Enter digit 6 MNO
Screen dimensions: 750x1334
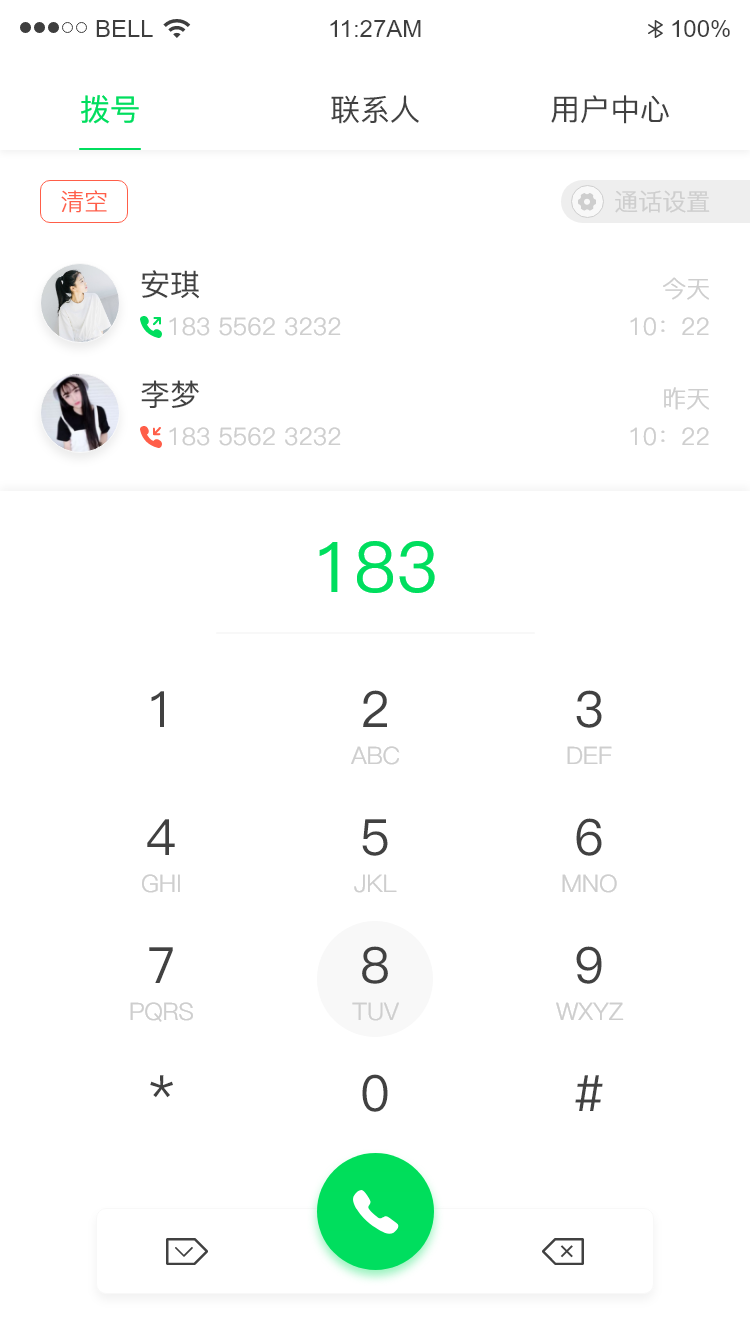click(589, 853)
